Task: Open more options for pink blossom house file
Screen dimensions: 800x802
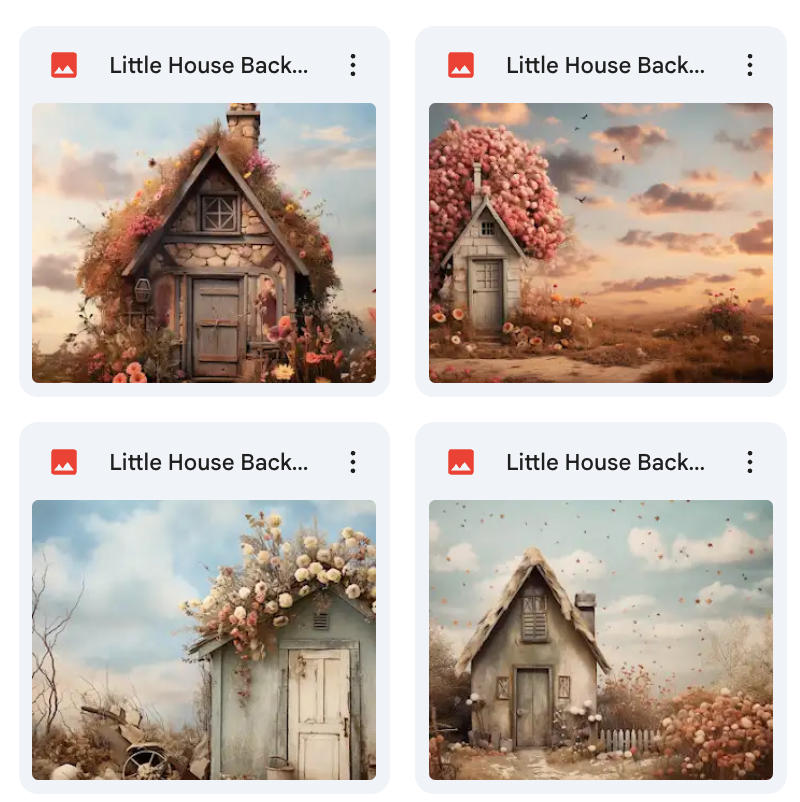Action: click(x=749, y=66)
